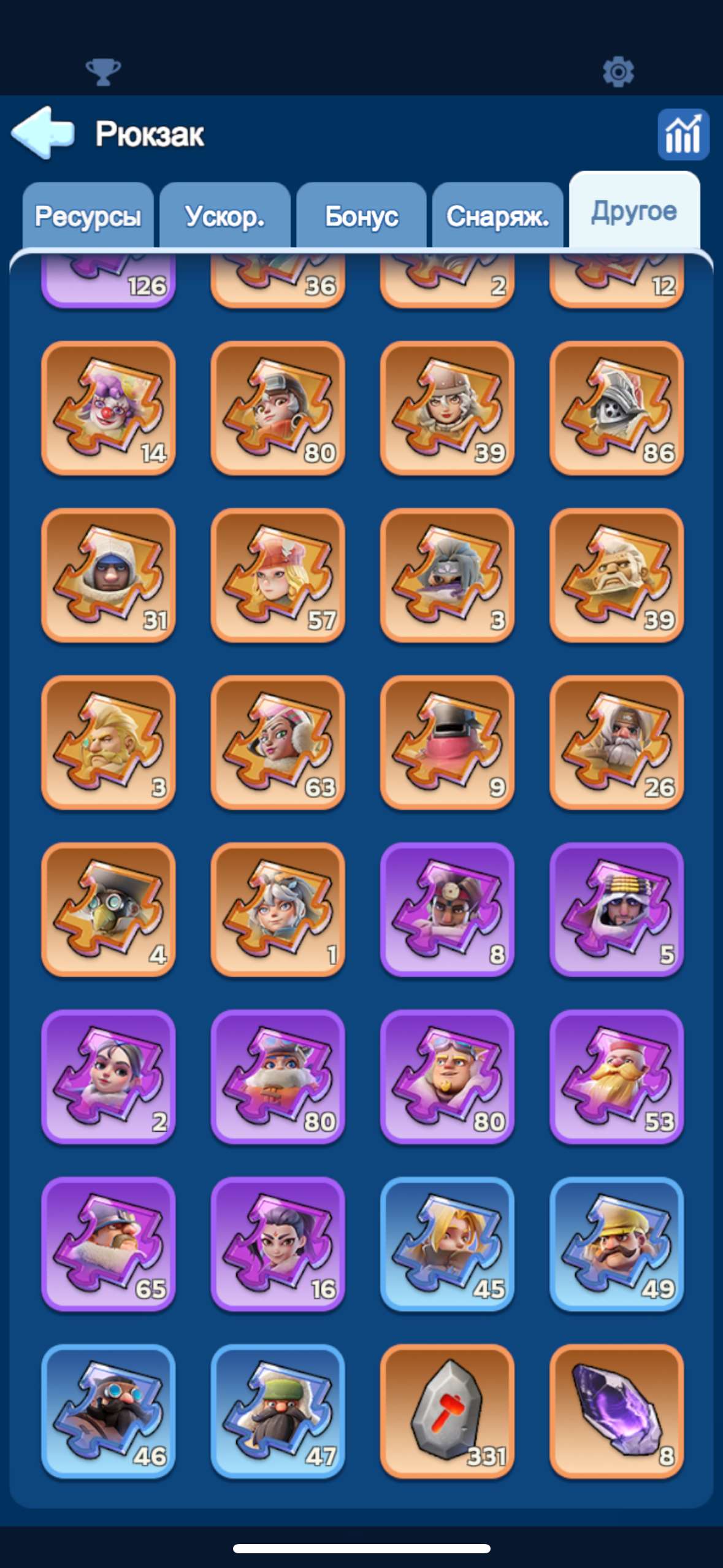The height and width of the screenshot is (1568, 723).
Task: Open the settings gear icon
Action: click(x=618, y=72)
